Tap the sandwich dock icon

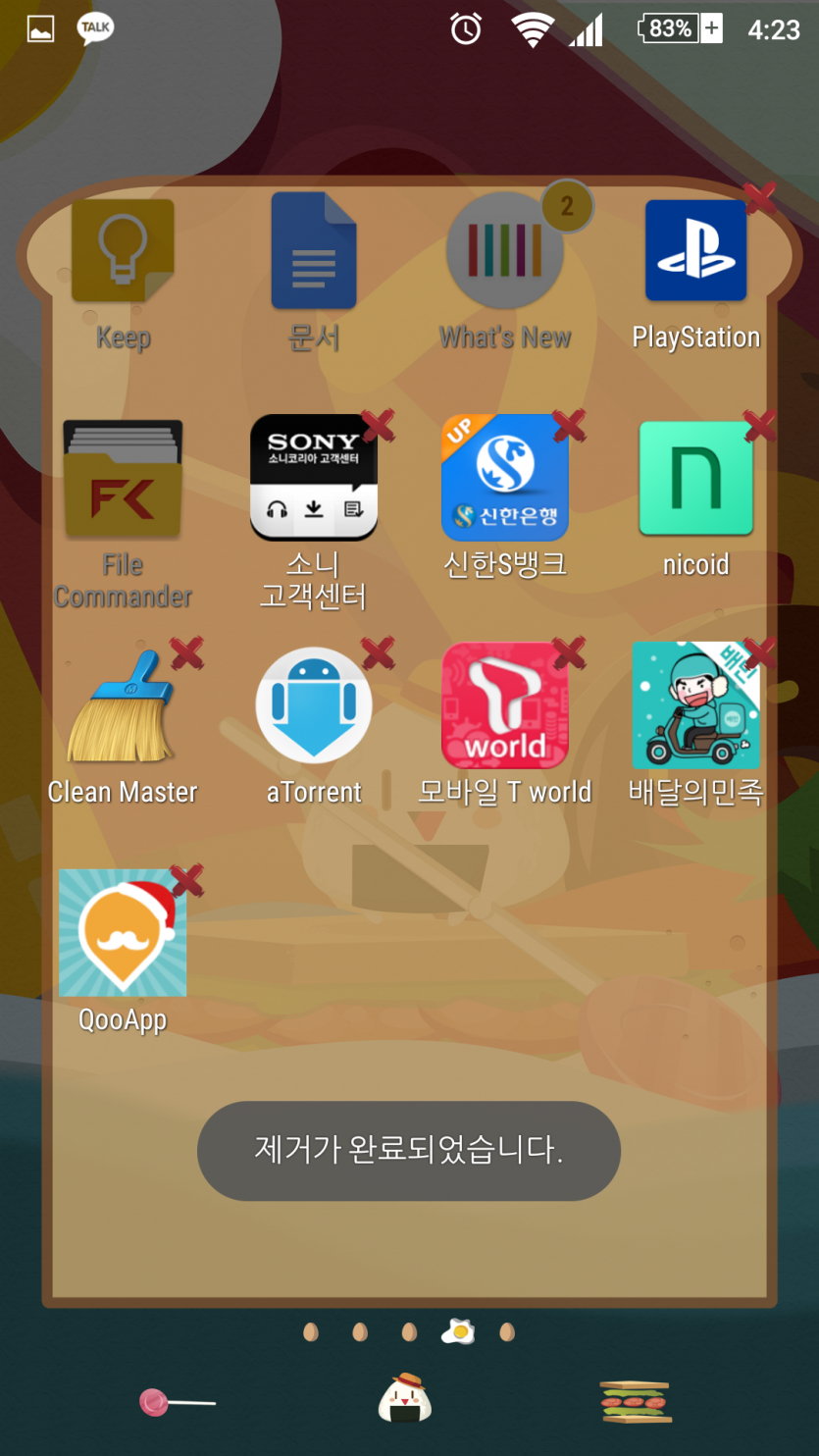coord(636,1401)
